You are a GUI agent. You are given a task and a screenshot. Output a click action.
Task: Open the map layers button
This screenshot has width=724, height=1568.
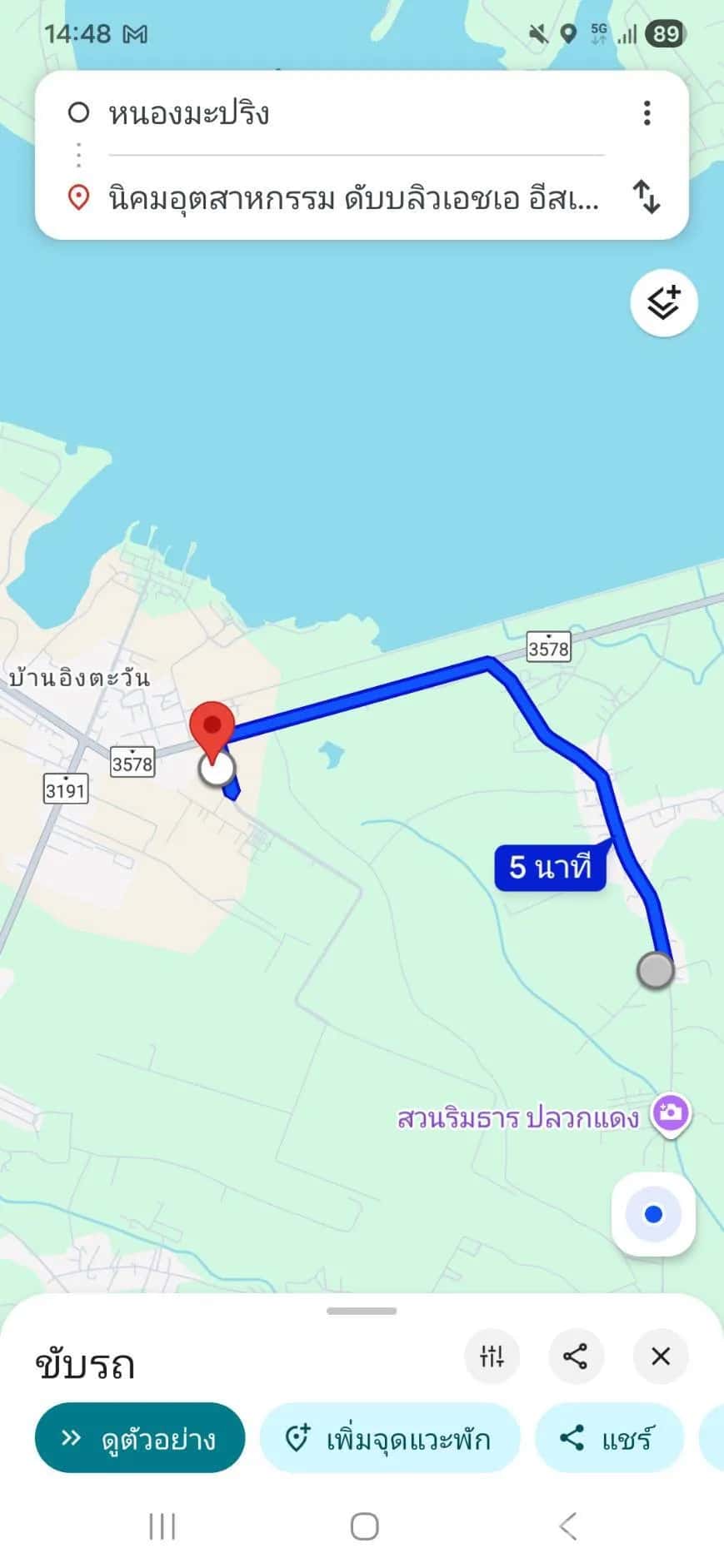(x=663, y=303)
